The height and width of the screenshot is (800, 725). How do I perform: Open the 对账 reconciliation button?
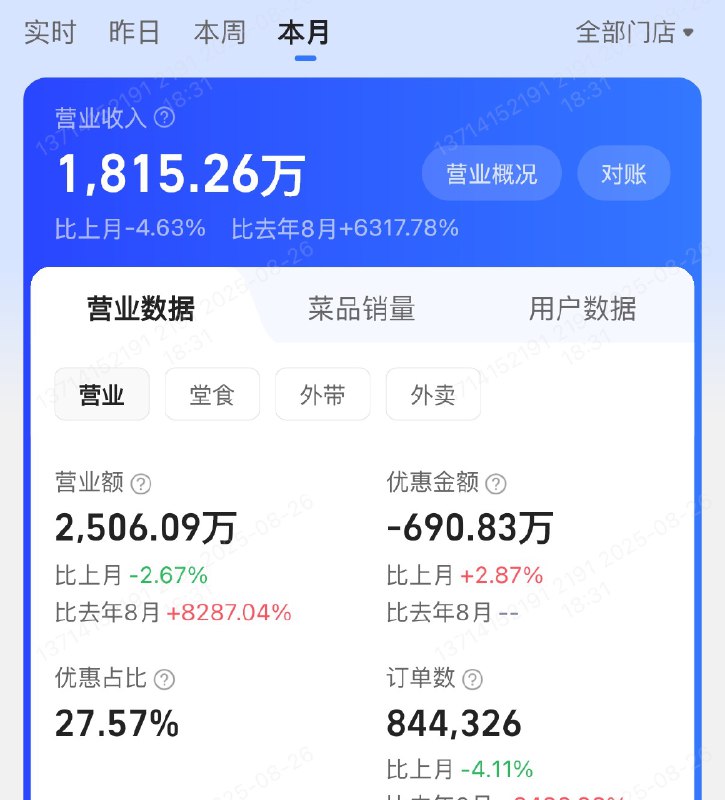pos(623,173)
